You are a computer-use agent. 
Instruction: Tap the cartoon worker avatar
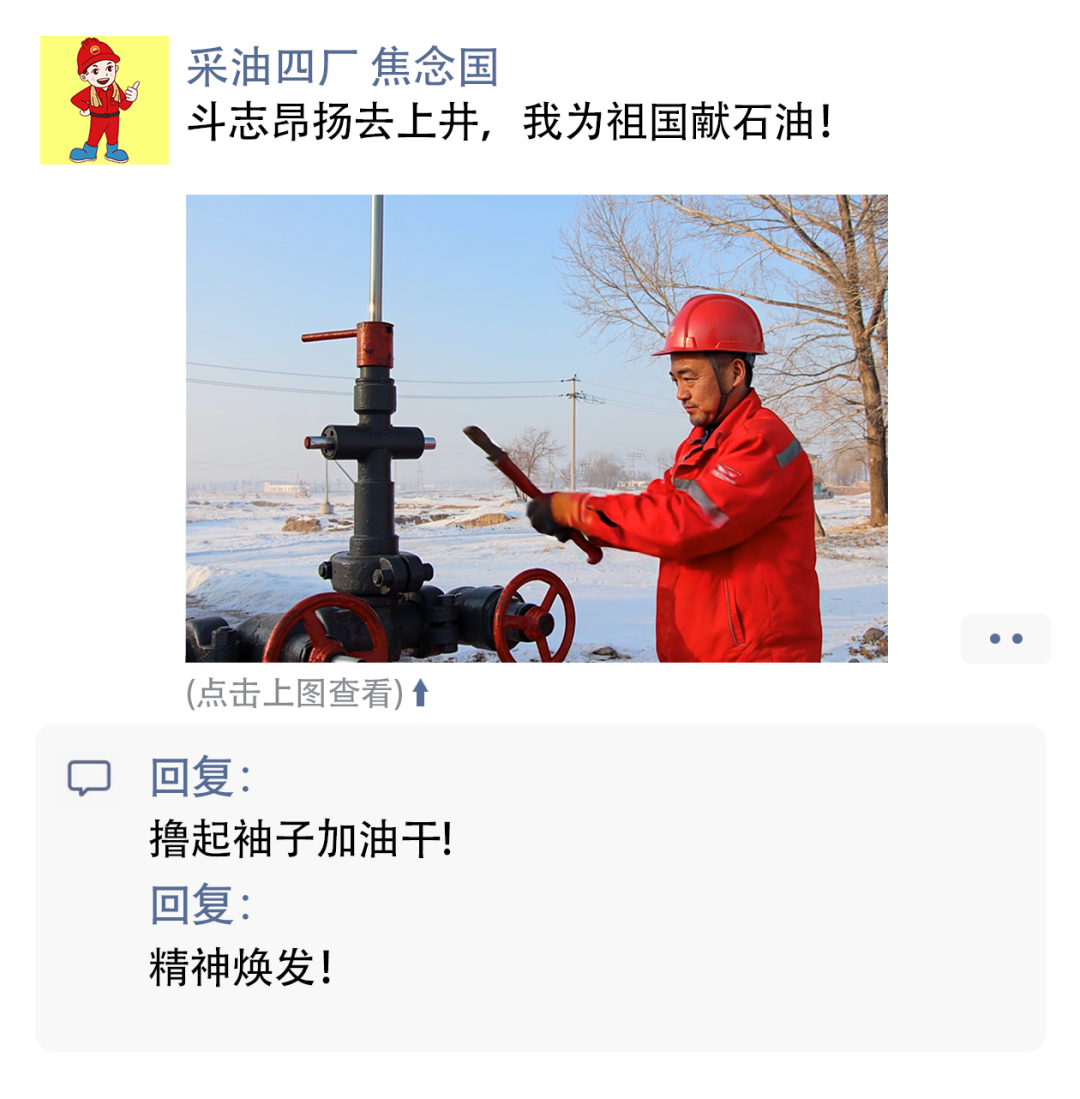point(104,100)
